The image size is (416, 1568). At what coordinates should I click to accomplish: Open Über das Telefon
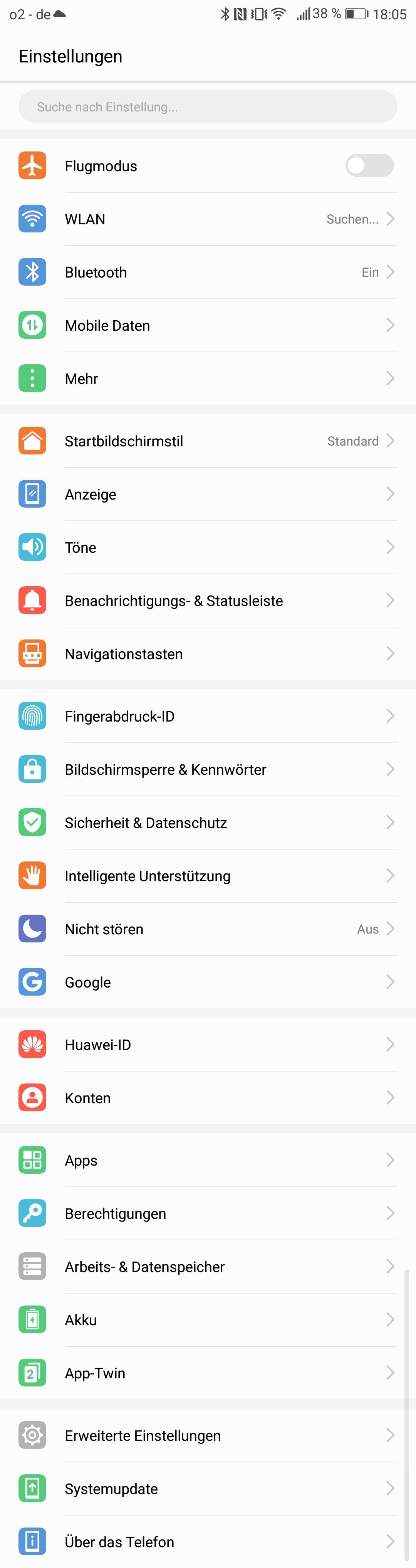pos(207,1542)
